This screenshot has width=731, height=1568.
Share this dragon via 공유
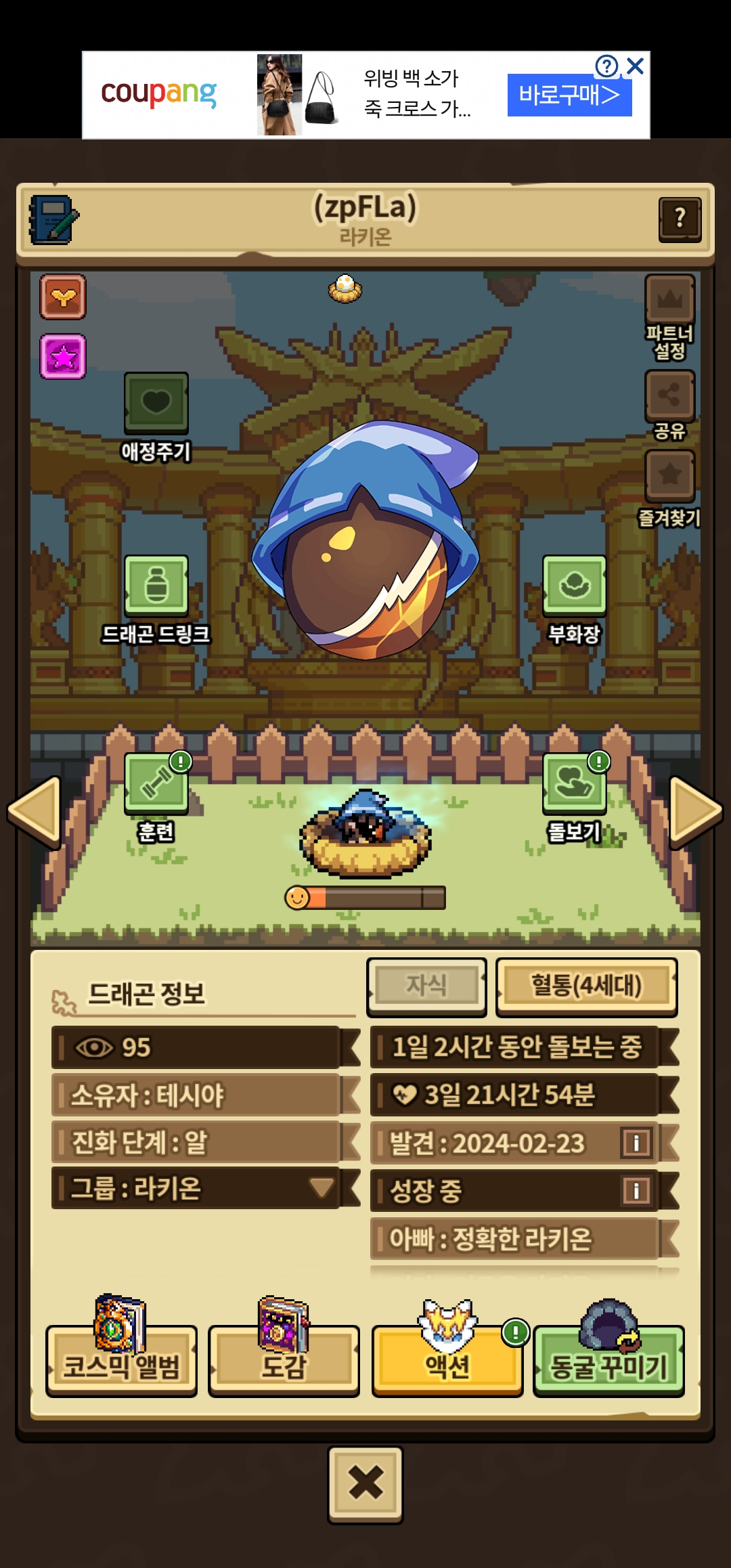(669, 395)
